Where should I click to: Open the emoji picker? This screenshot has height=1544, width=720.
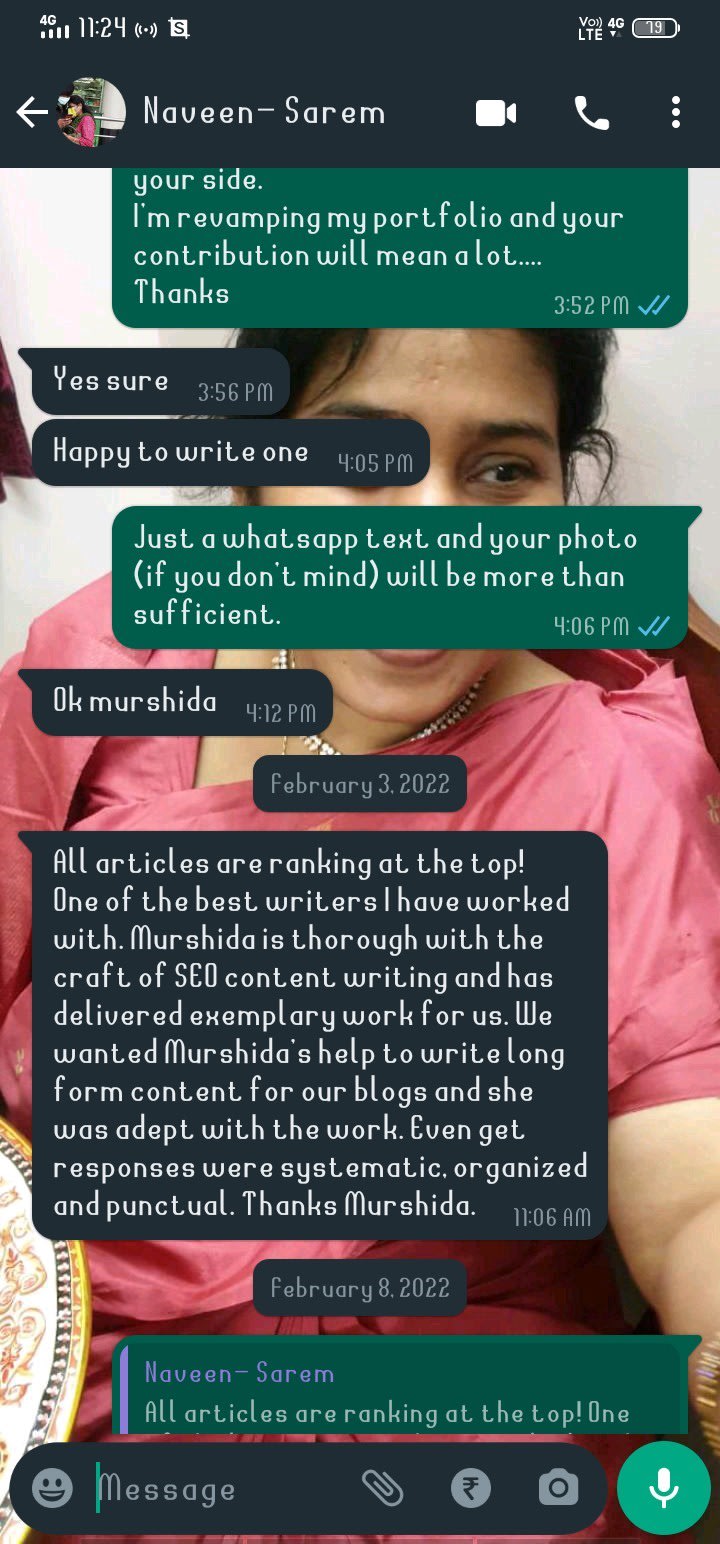click(52, 1489)
